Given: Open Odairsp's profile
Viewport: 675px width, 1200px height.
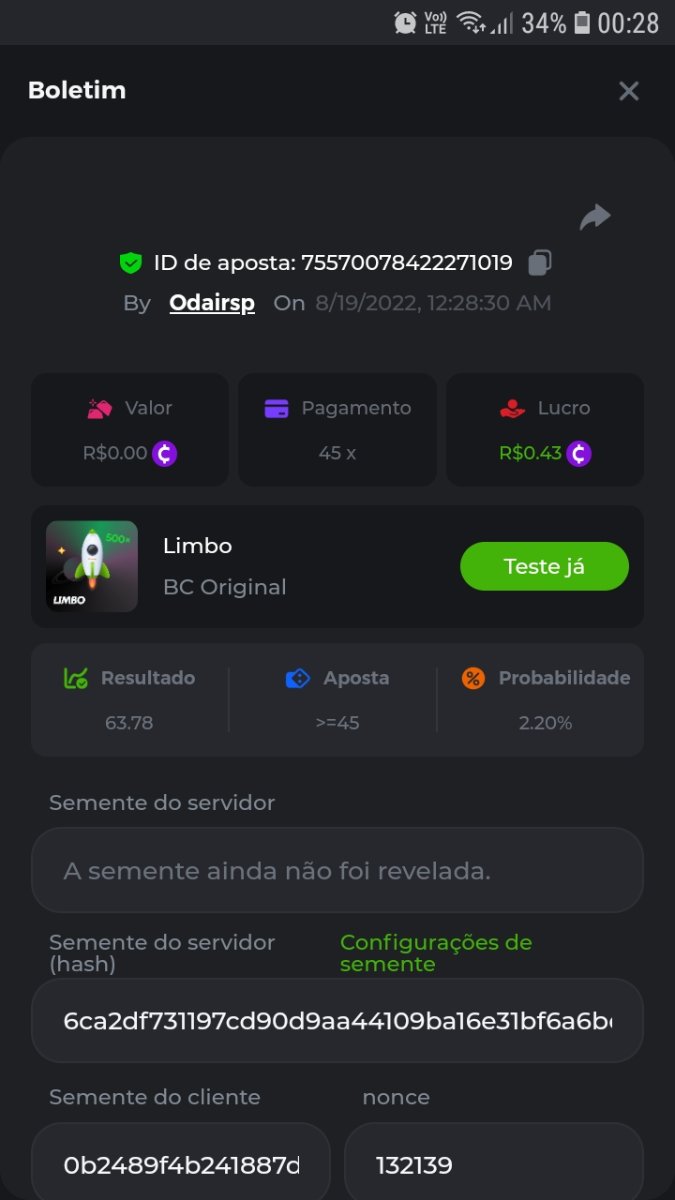Looking at the screenshot, I should click(212, 303).
